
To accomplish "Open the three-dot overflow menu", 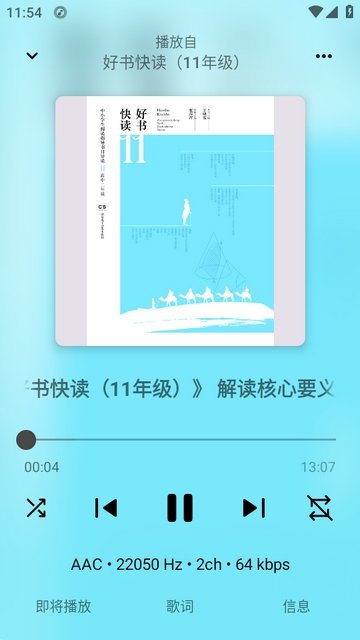I will point(324,56).
